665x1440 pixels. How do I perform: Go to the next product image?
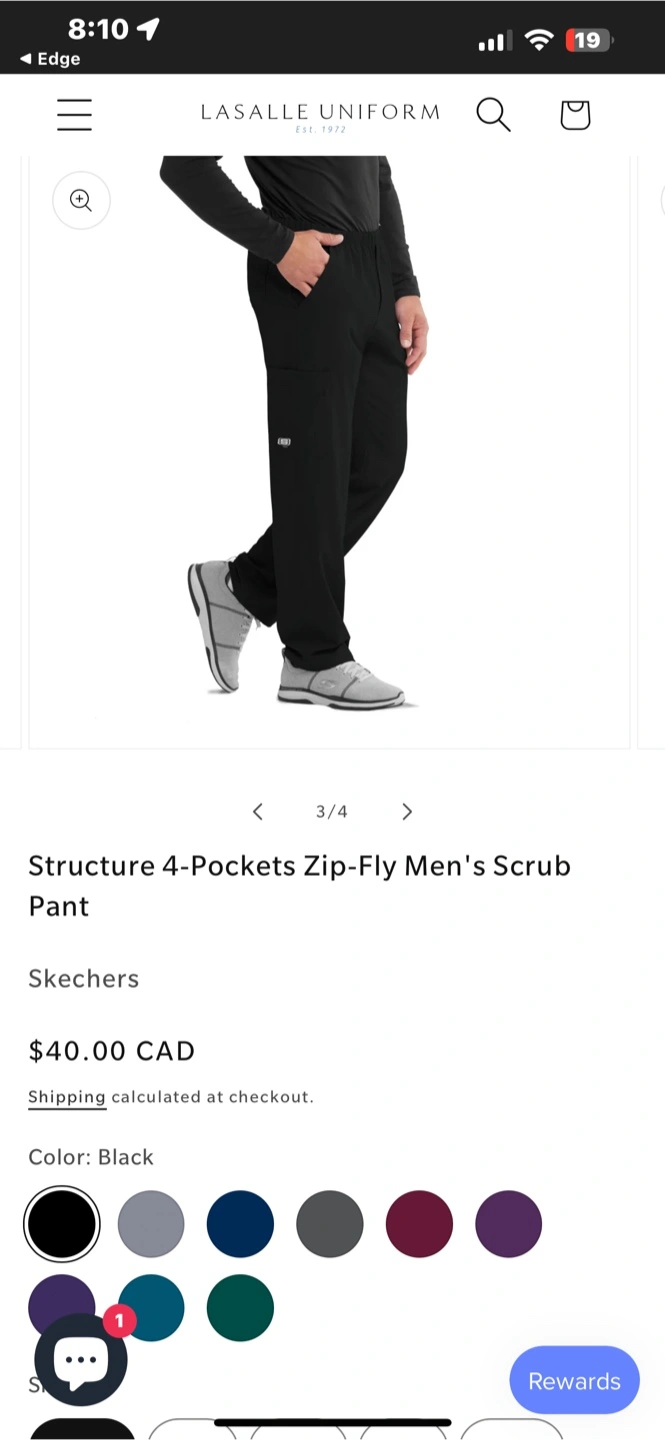[407, 811]
